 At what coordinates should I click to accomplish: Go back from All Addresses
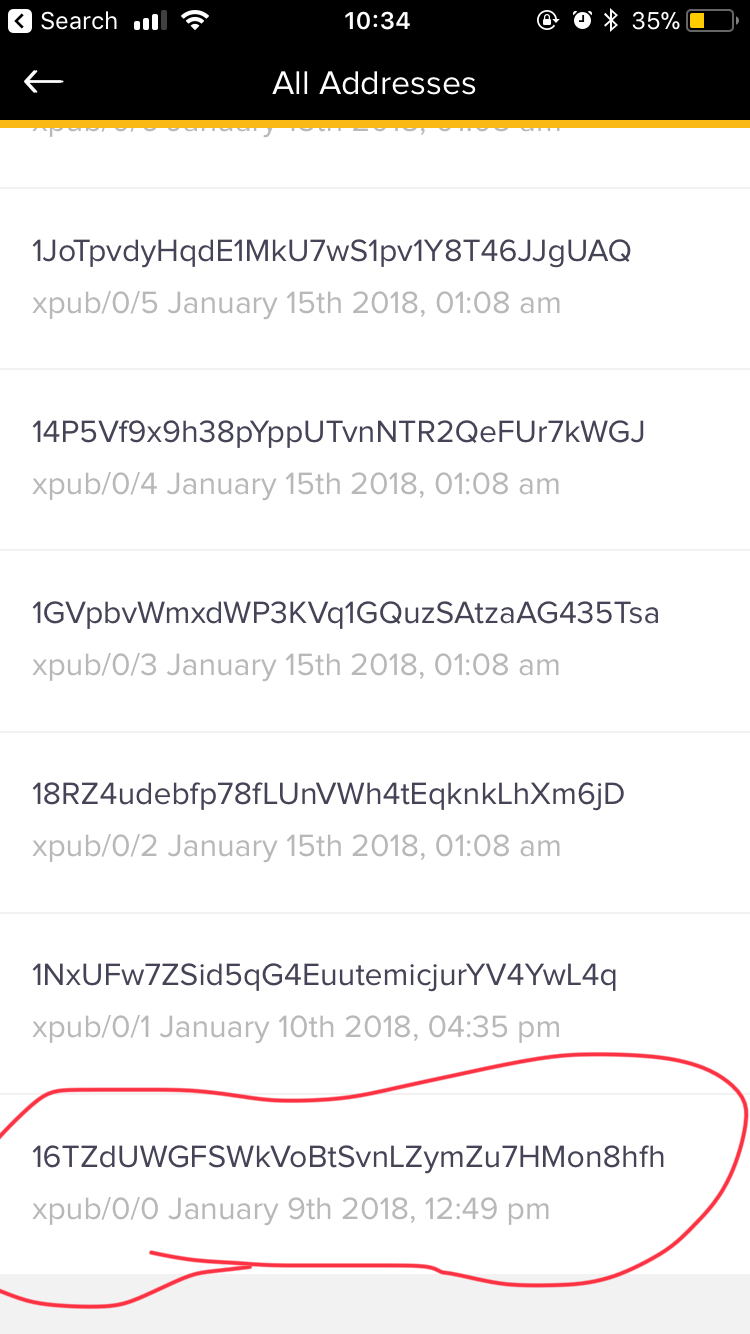pos(43,82)
